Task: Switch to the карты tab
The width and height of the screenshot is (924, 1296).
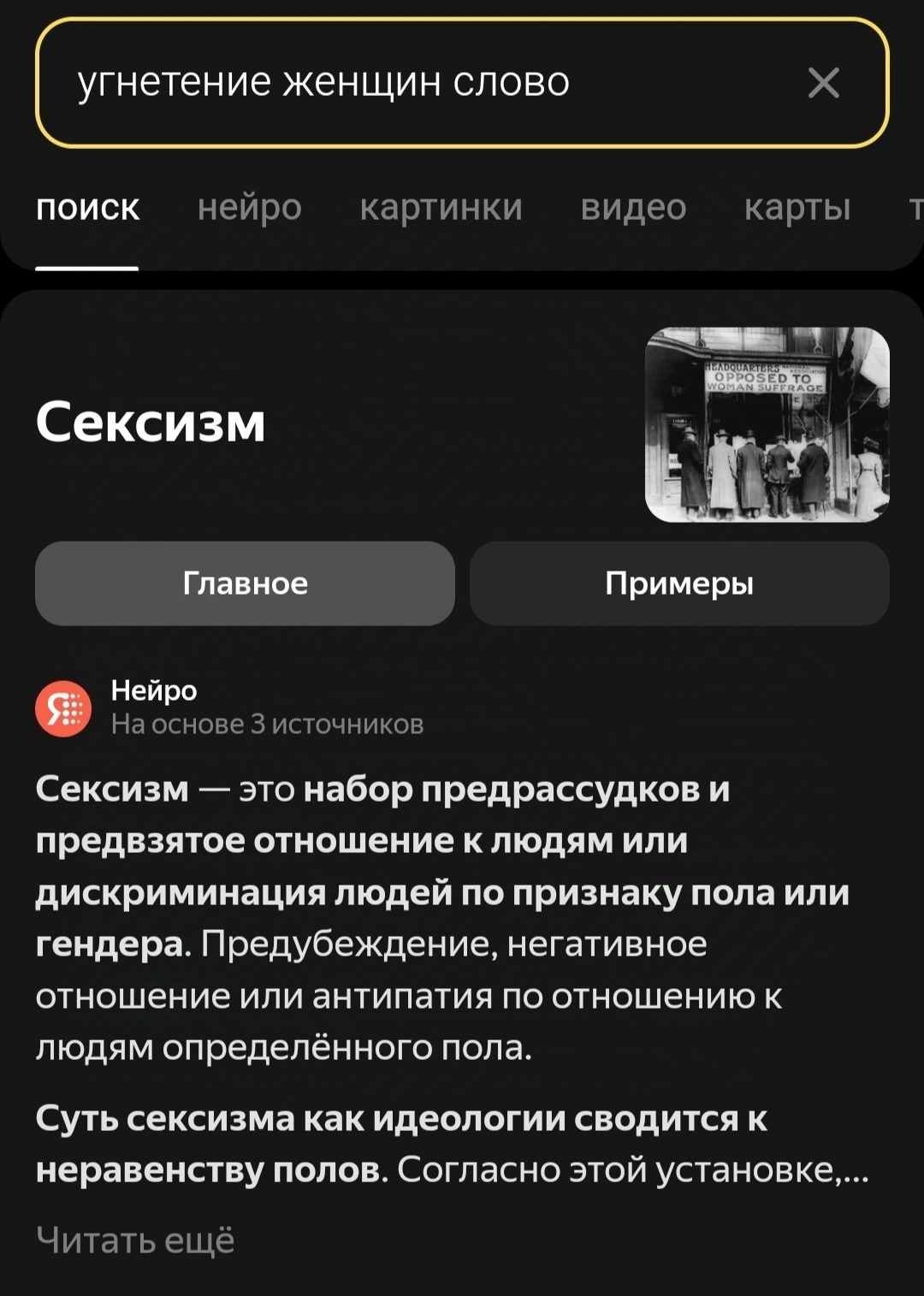Action: click(x=797, y=207)
